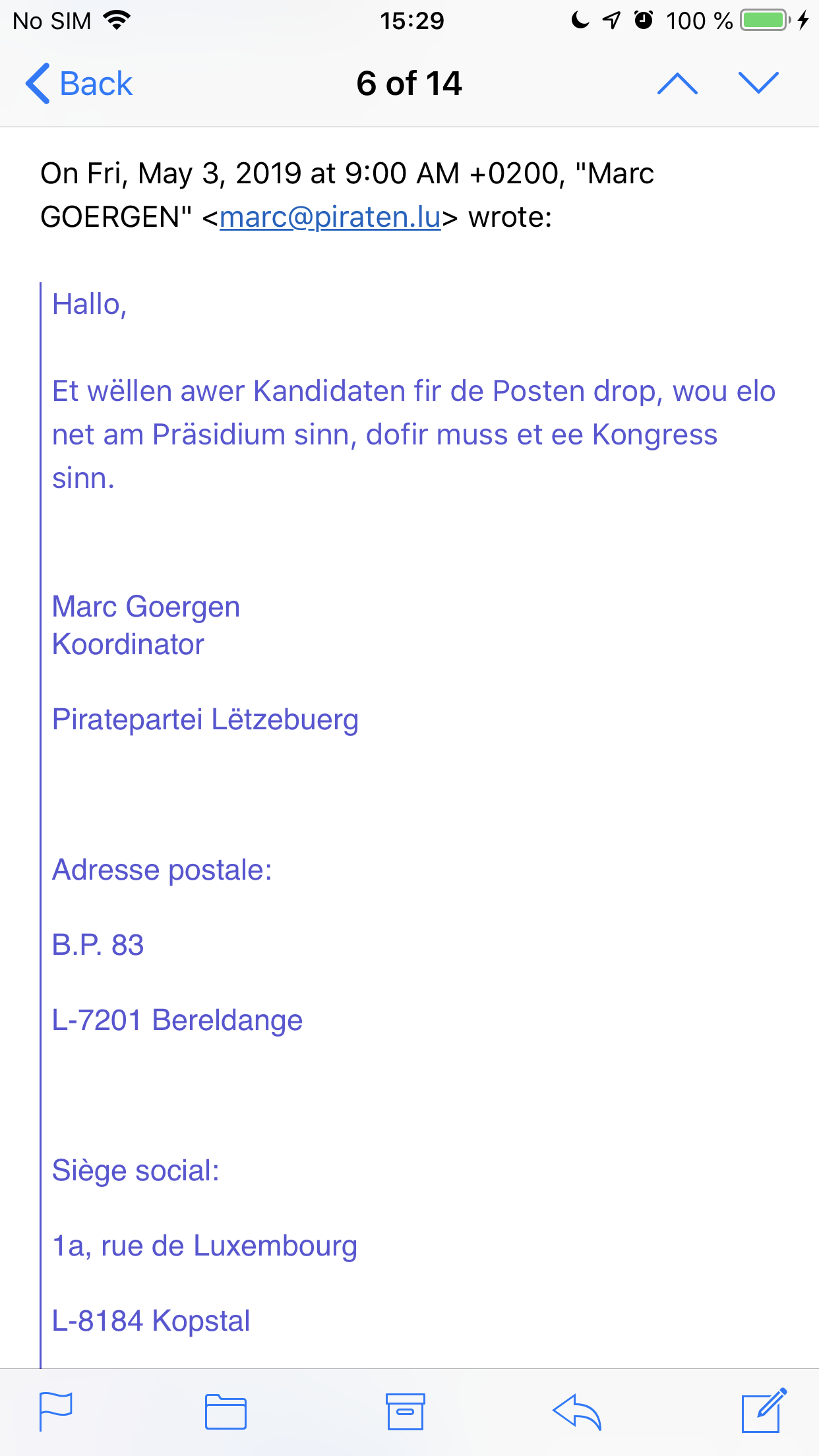Go back to the mailbox list

point(79,84)
